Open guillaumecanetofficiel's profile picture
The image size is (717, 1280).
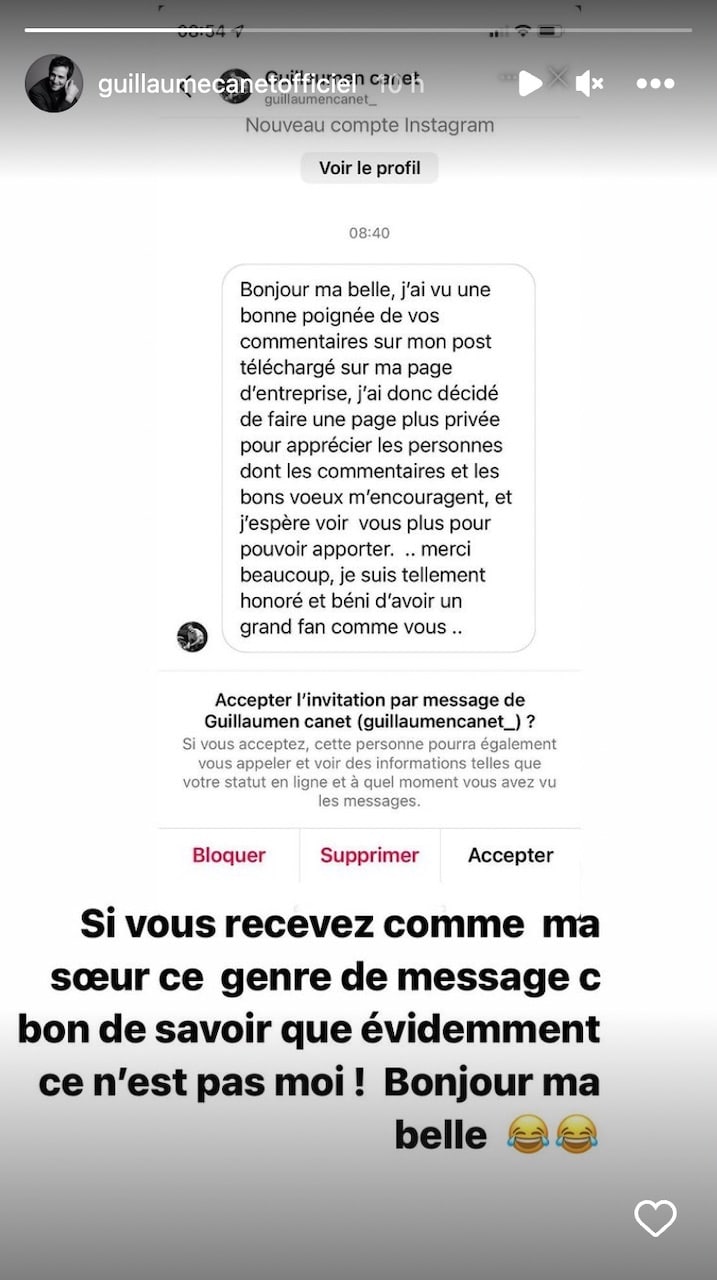[54, 83]
